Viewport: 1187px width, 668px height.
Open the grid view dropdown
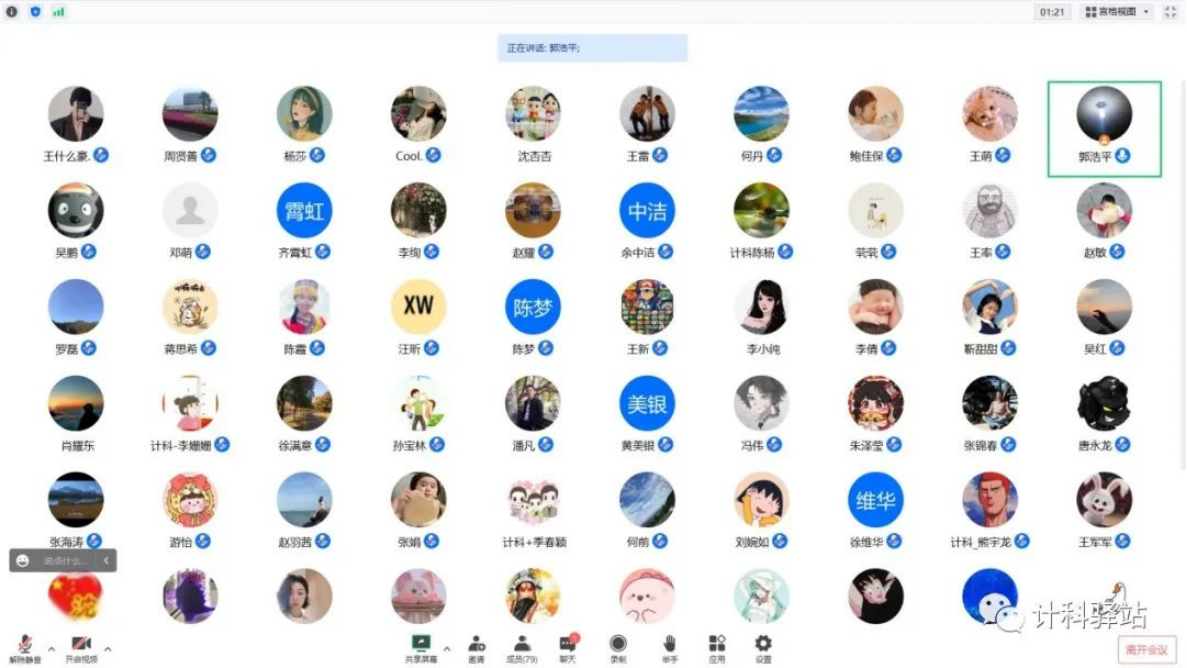tap(1118, 12)
